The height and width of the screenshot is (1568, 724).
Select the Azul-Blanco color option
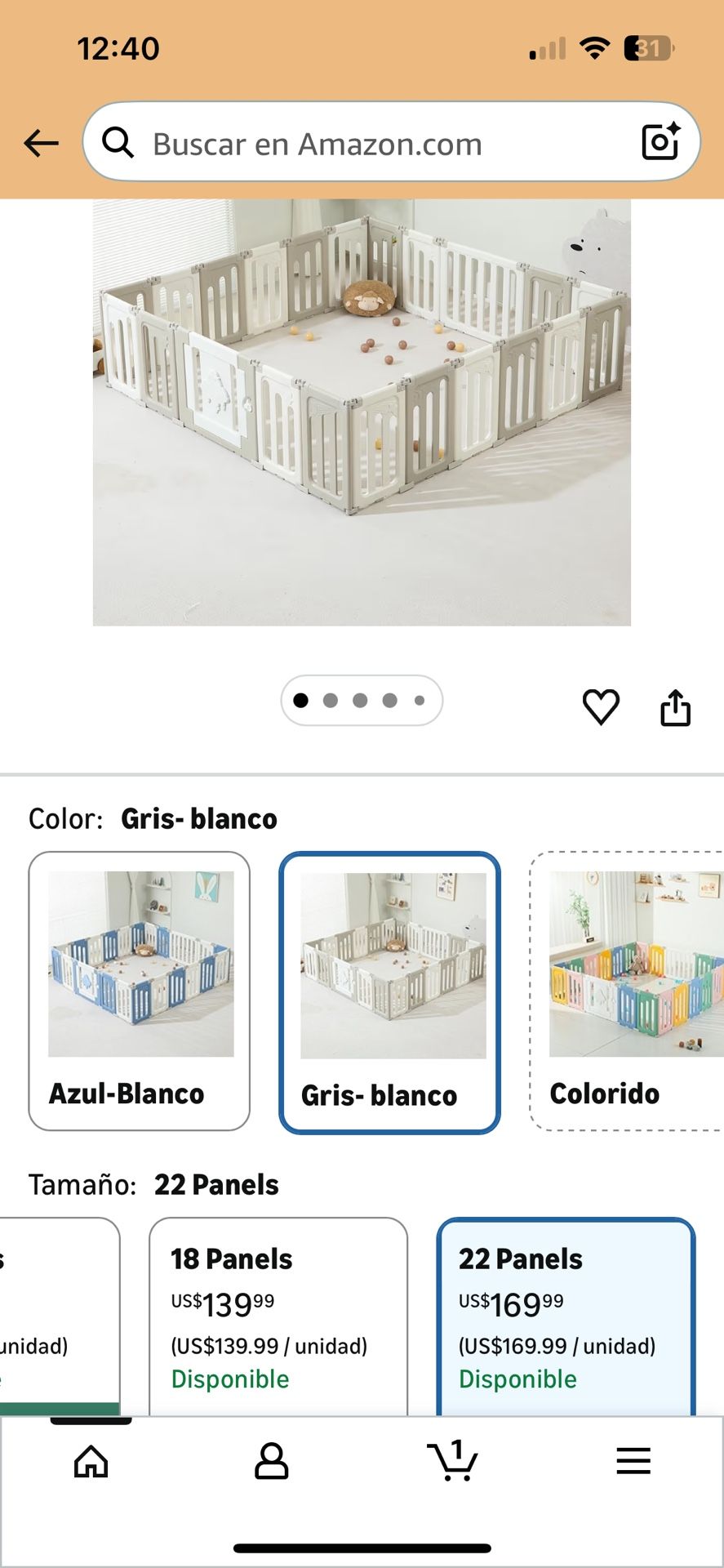point(140,991)
